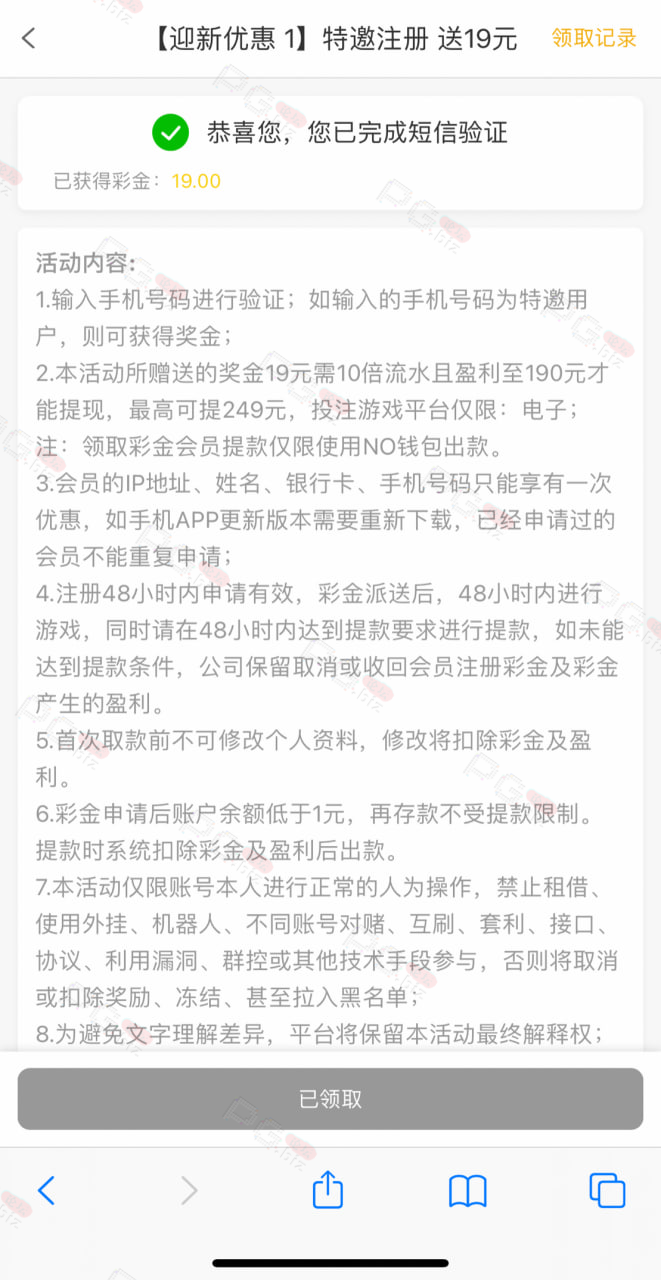Go back using the top-left arrow
Screen dimensions: 661x1280
(28, 39)
